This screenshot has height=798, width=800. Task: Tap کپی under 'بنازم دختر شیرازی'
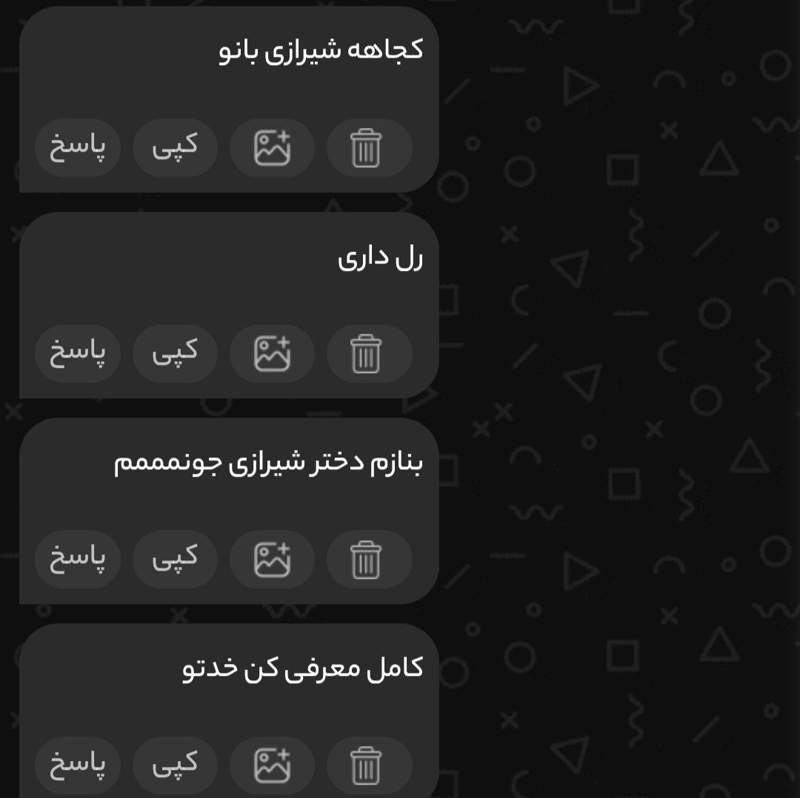(x=175, y=559)
